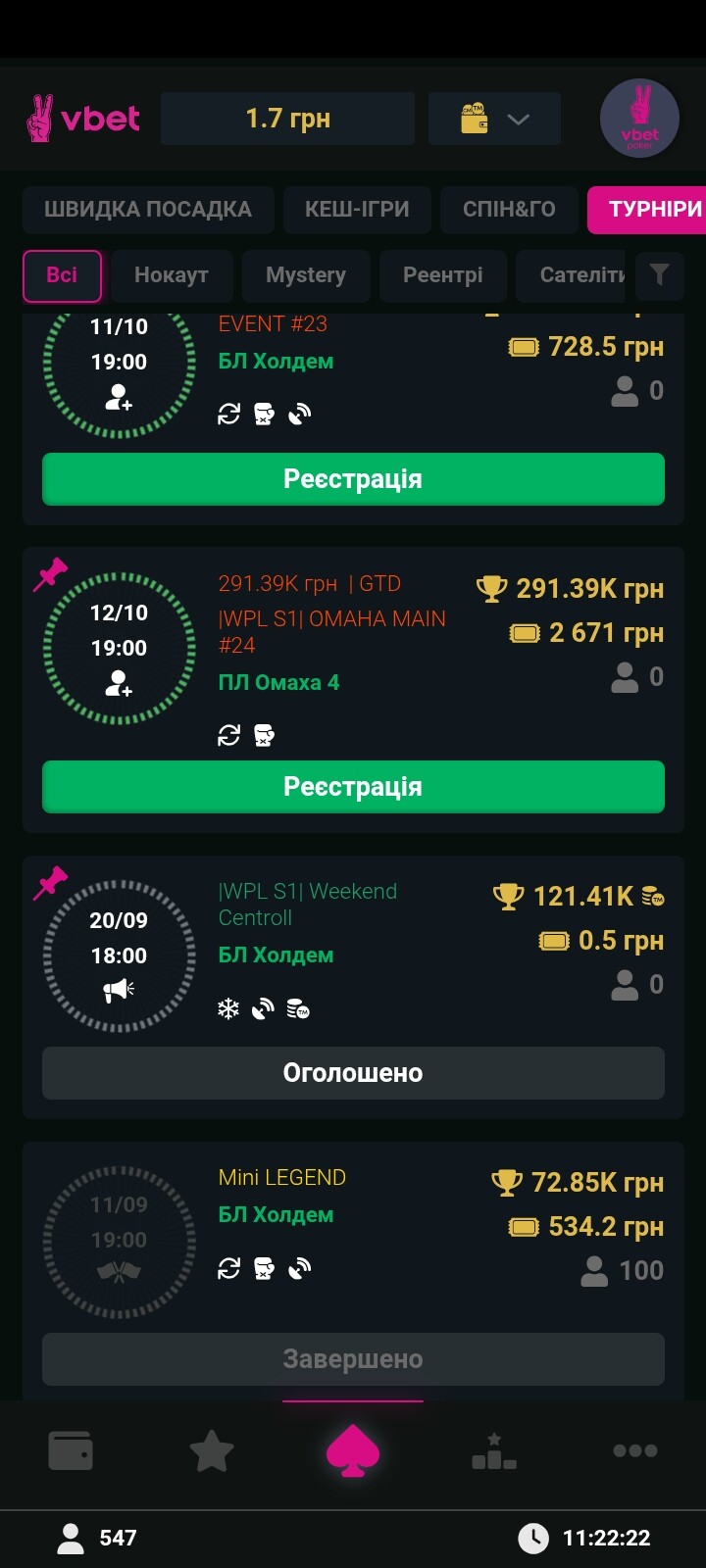Expand the wallet cashier dropdown
The image size is (706, 1568).
click(x=494, y=120)
